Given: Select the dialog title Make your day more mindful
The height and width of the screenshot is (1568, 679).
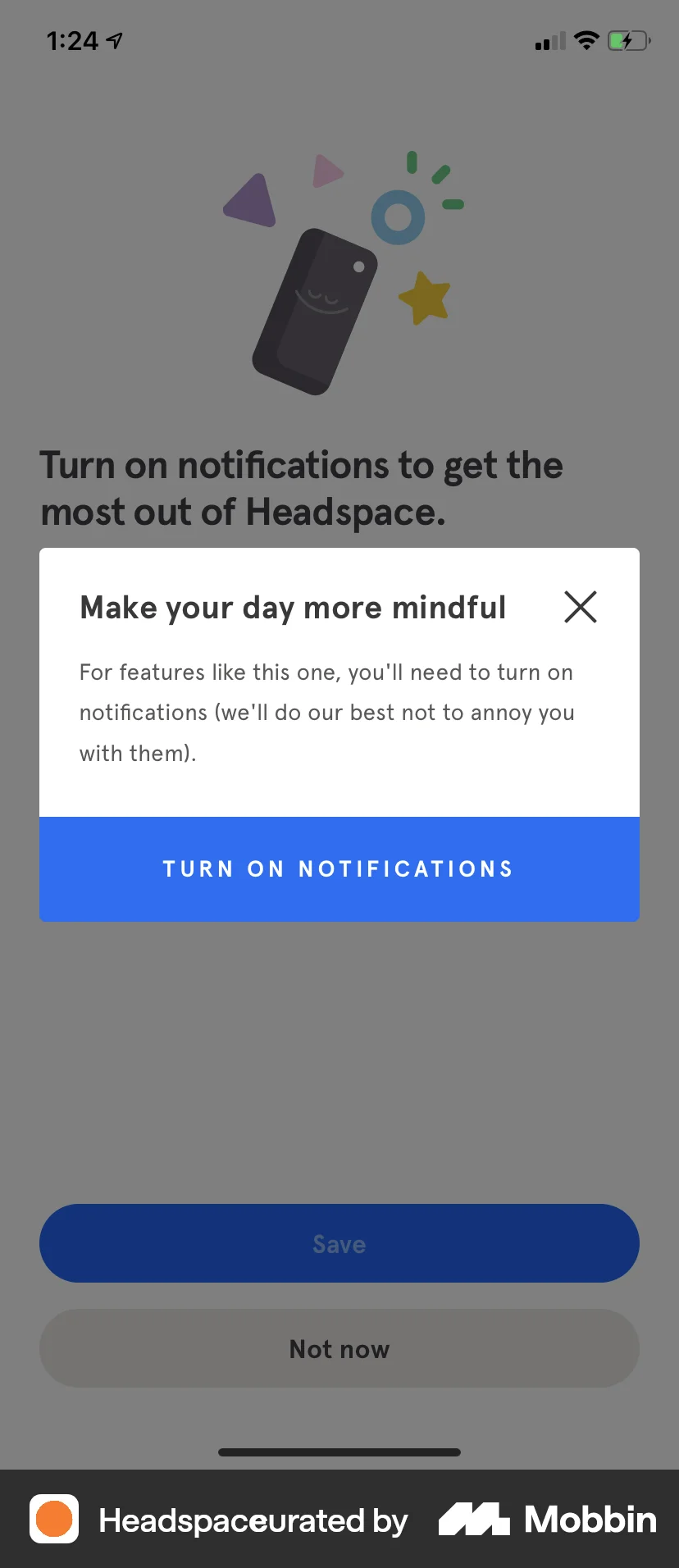Looking at the screenshot, I should [292, 607].
